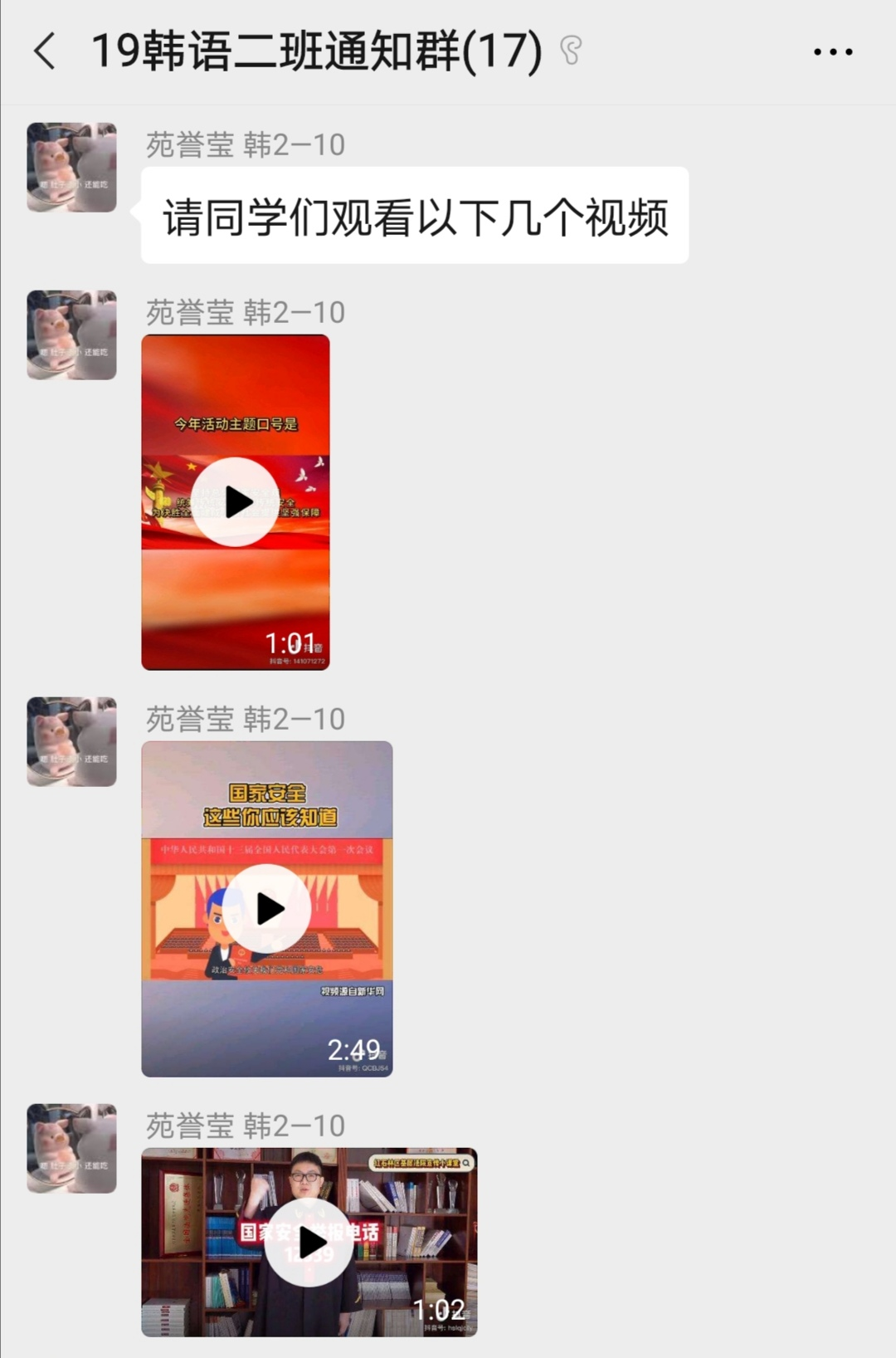Go back from the group chat
Viewport: 896px width, 1358px height.
tap(46, 51)
